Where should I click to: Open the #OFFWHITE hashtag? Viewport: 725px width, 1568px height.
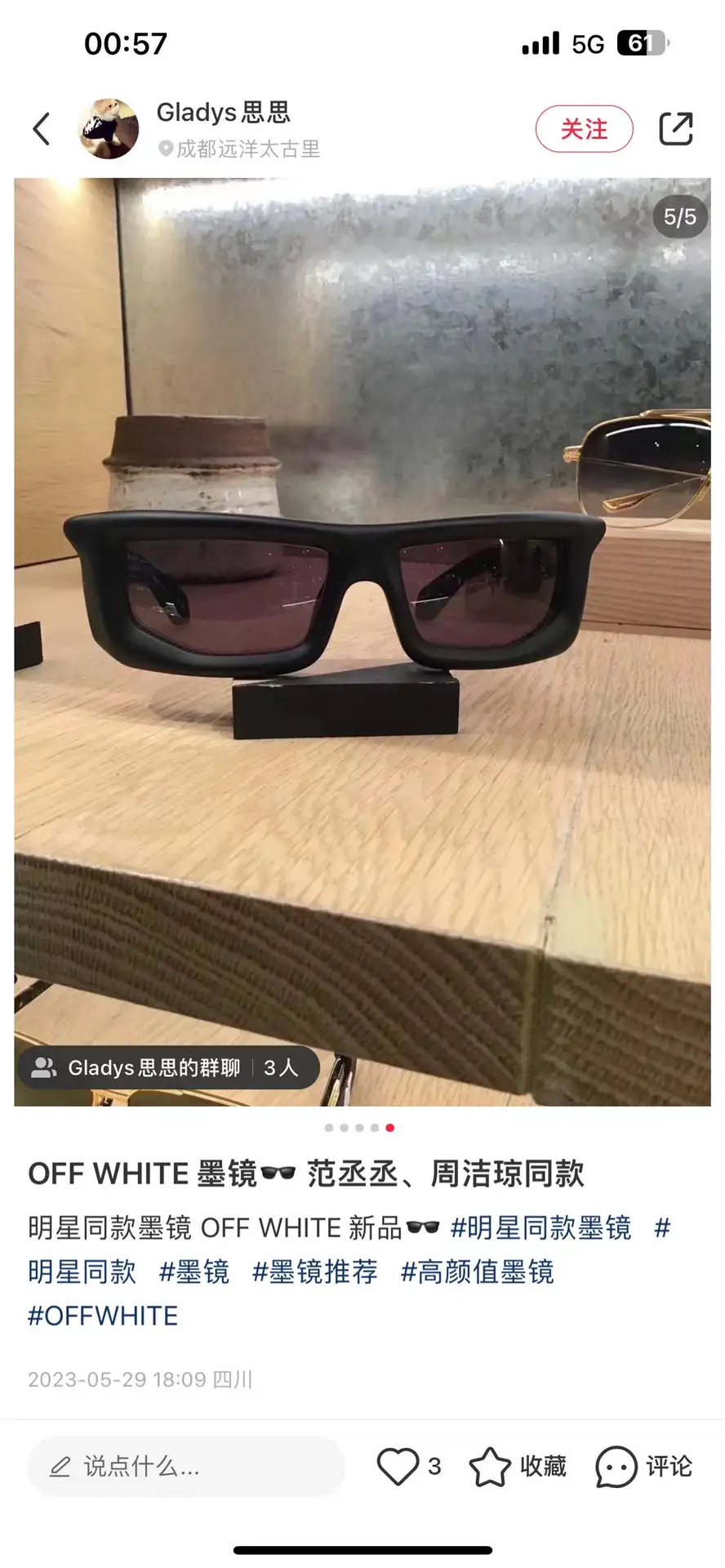point(103,1316)
